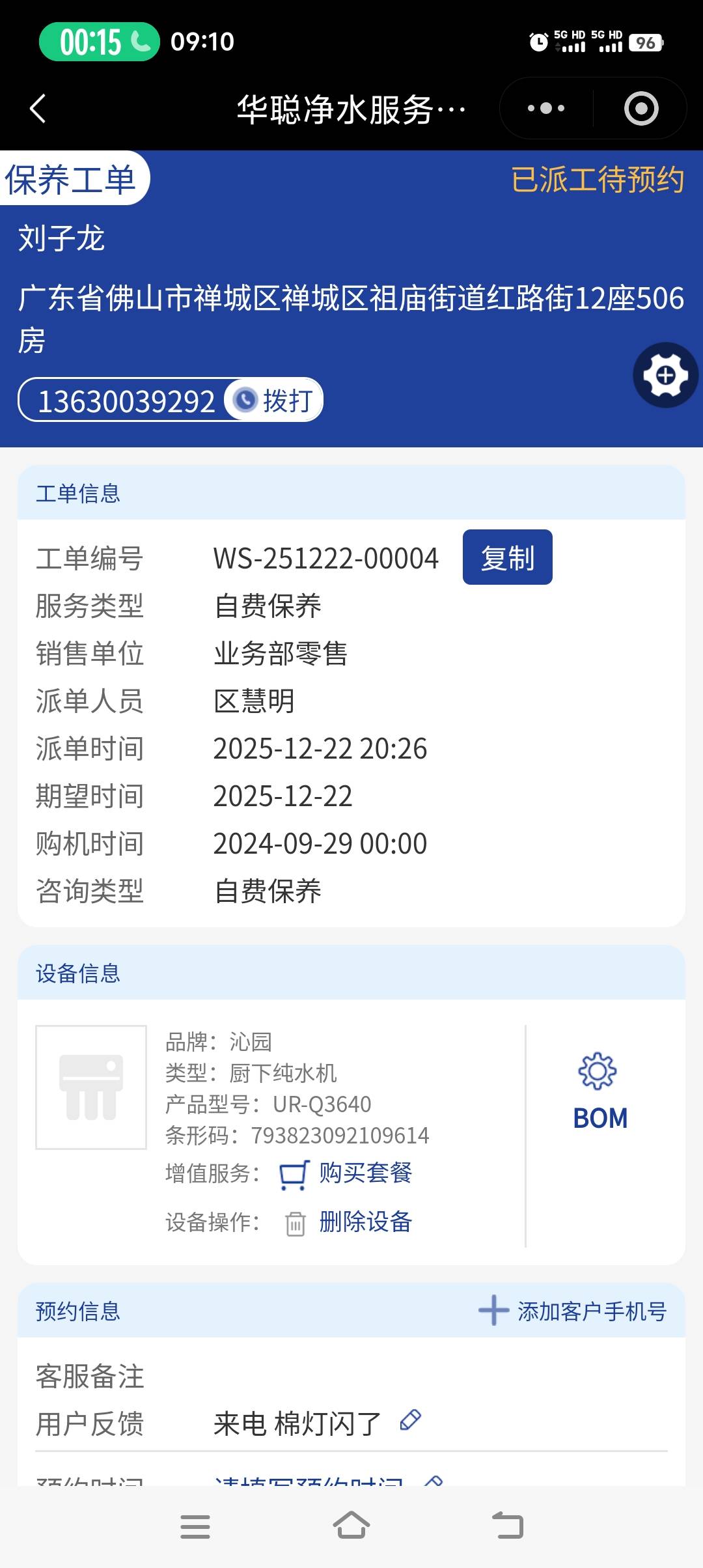Open the floating gear plus button
Image resolution: width=703 pixels, height=1568 pixels.
pyautogui.click(x=665, y=376)
